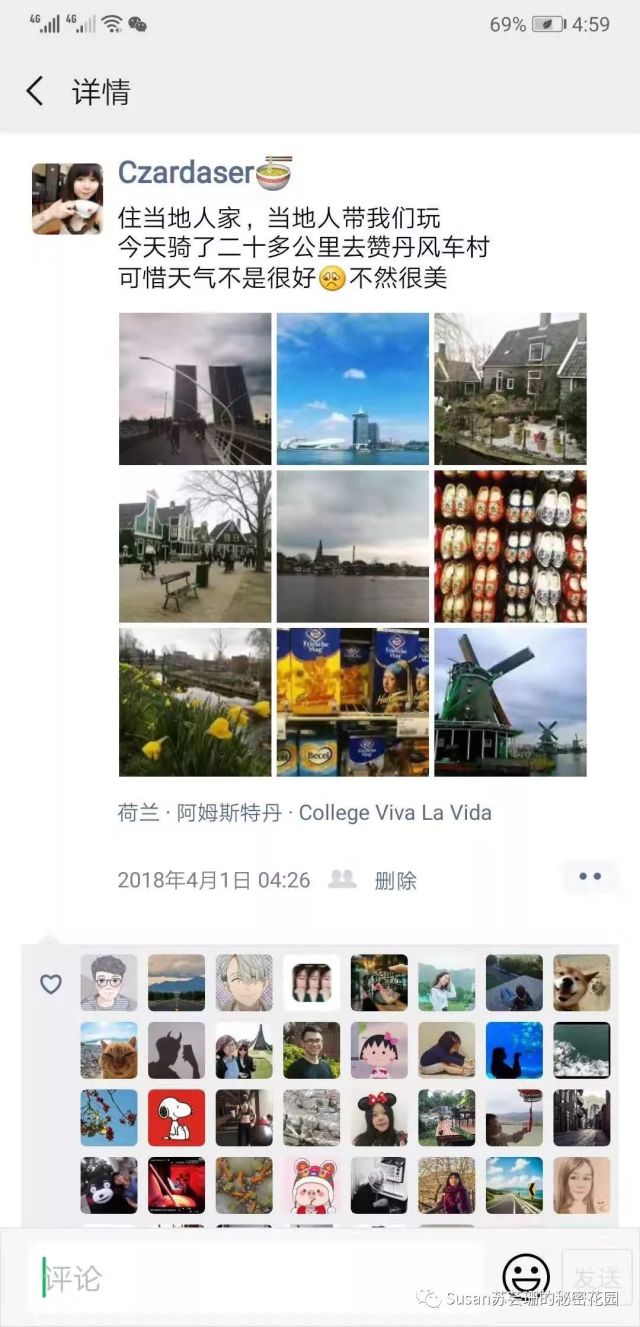Go back from the 详情 page
Screen dimensions: 640x1327
click(34, 92)
